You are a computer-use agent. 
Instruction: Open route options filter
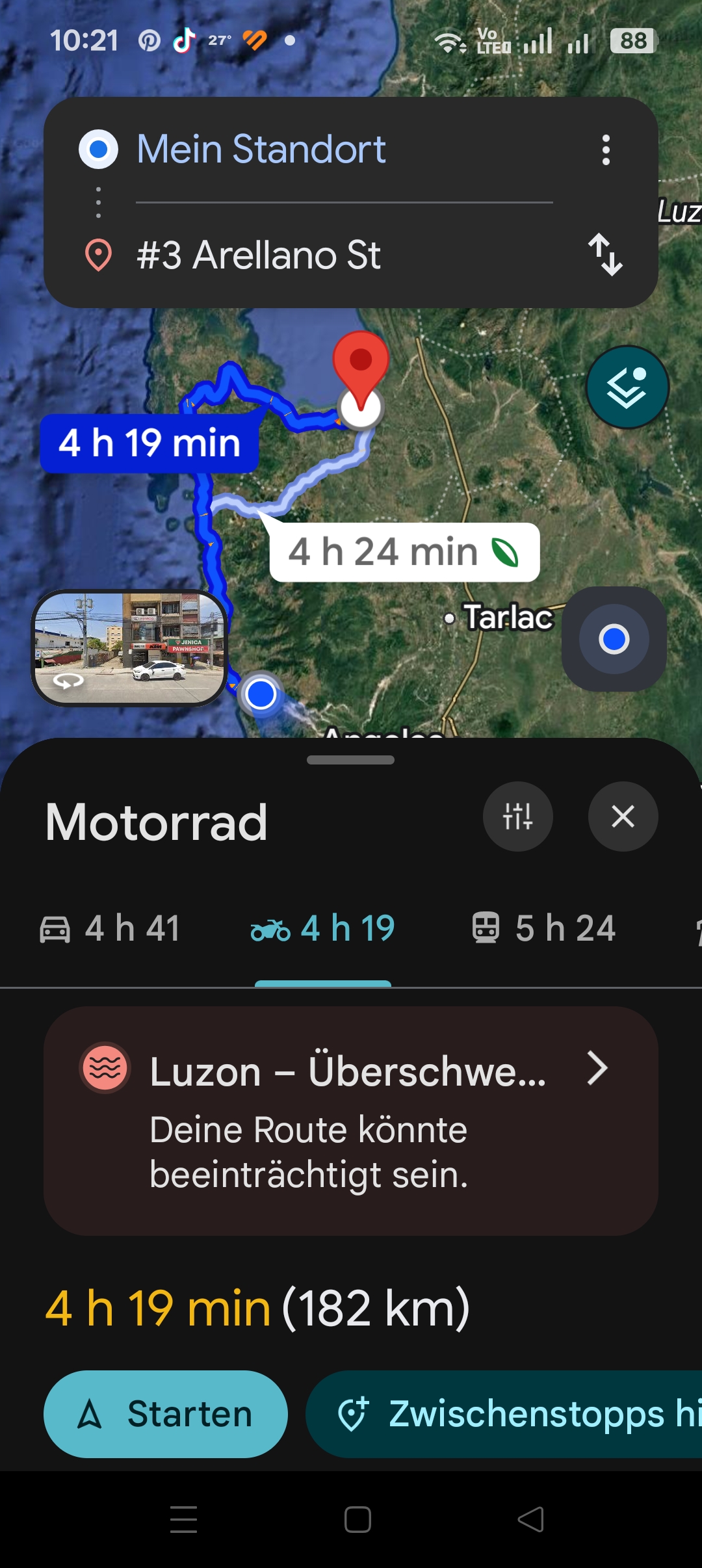point(518,817)
